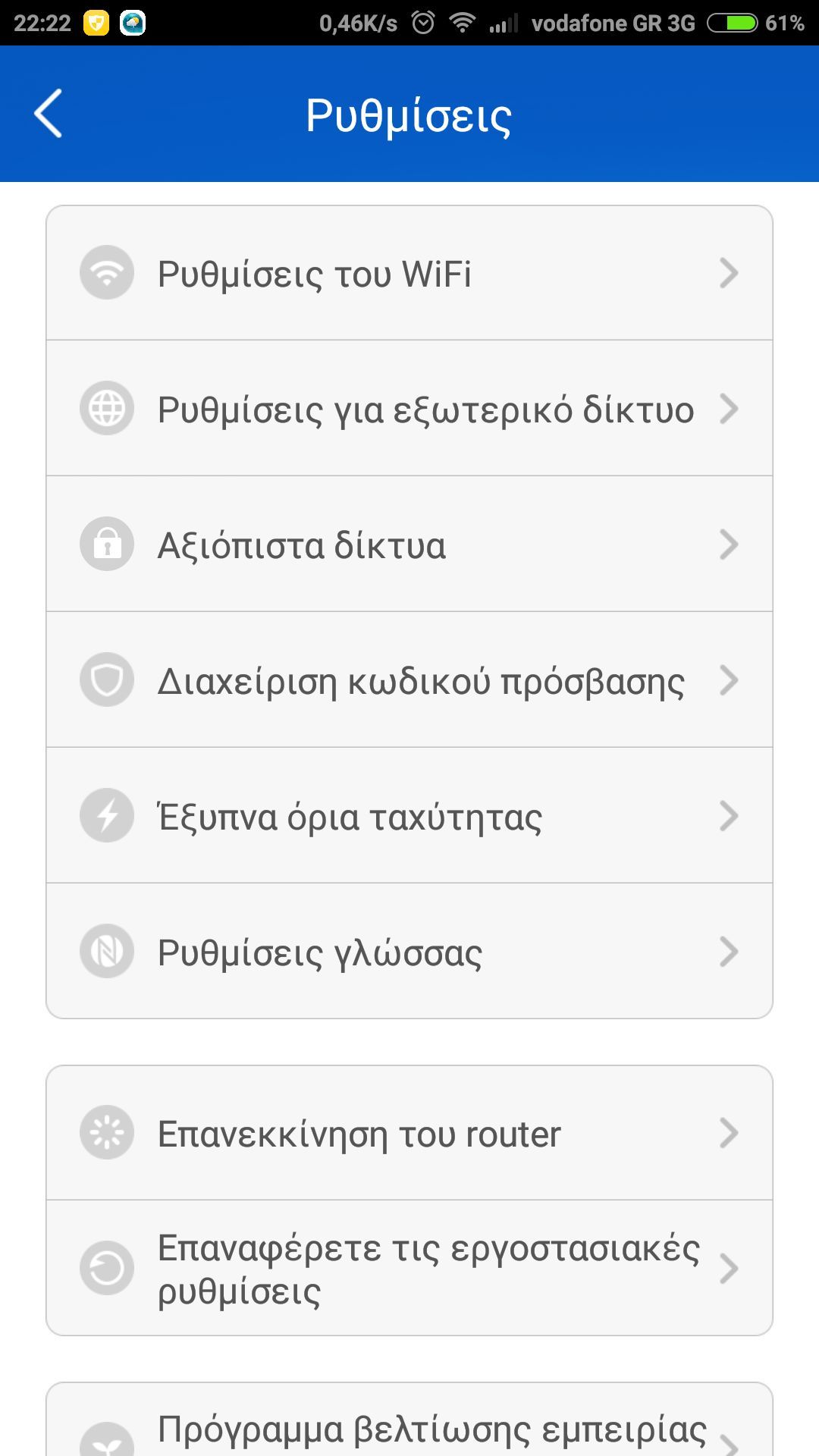Open Ρυθμίσεις γλώσσας
819x1456 pixels.
[409, 952]
